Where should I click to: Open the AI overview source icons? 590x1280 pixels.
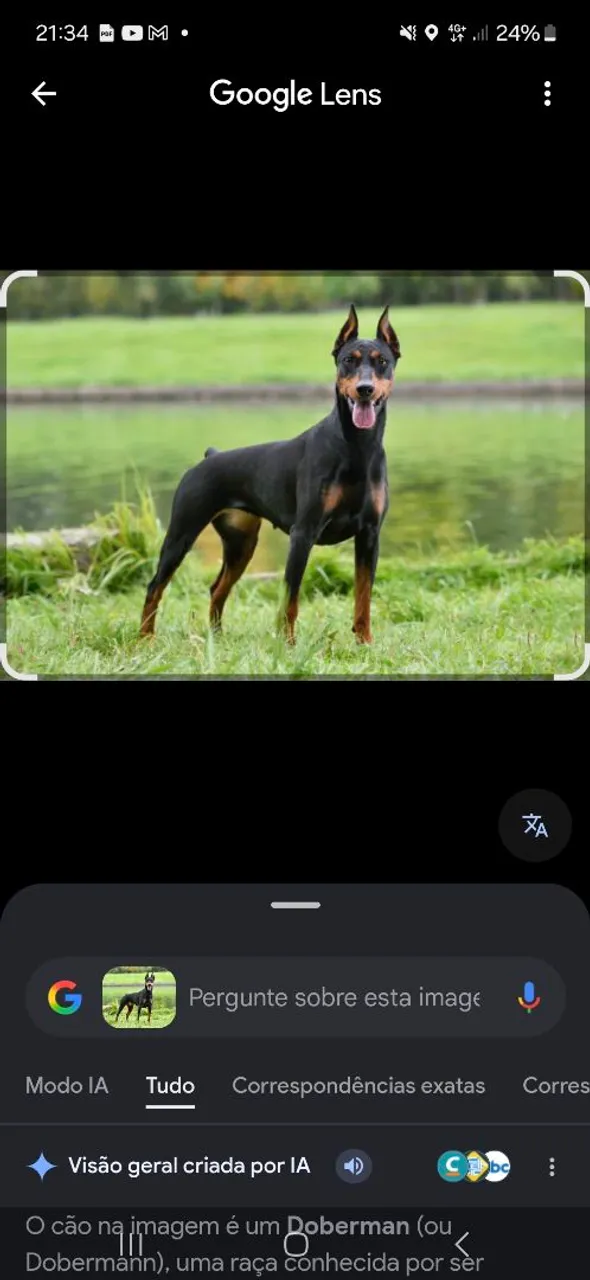(474, 1166)
